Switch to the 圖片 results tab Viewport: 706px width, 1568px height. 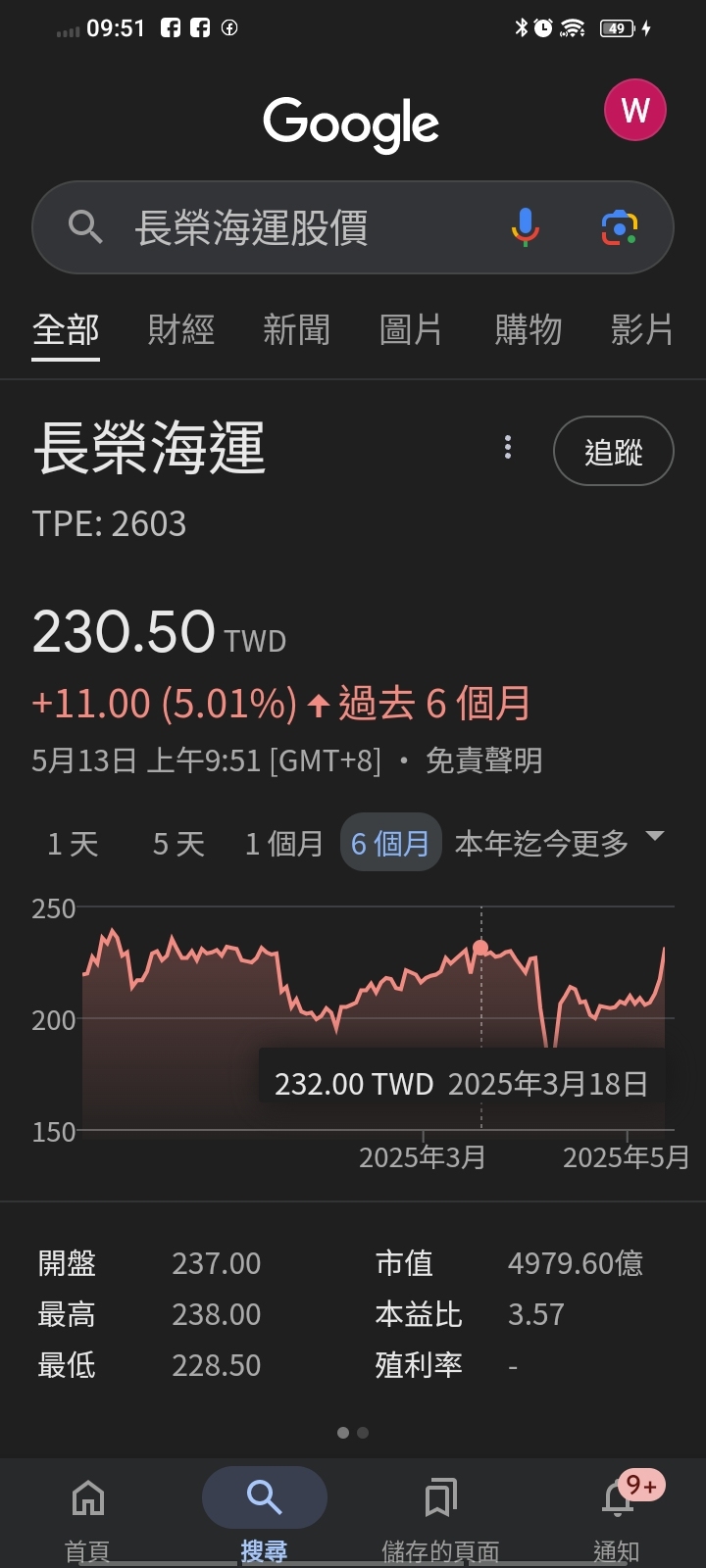tap(411, 330)
